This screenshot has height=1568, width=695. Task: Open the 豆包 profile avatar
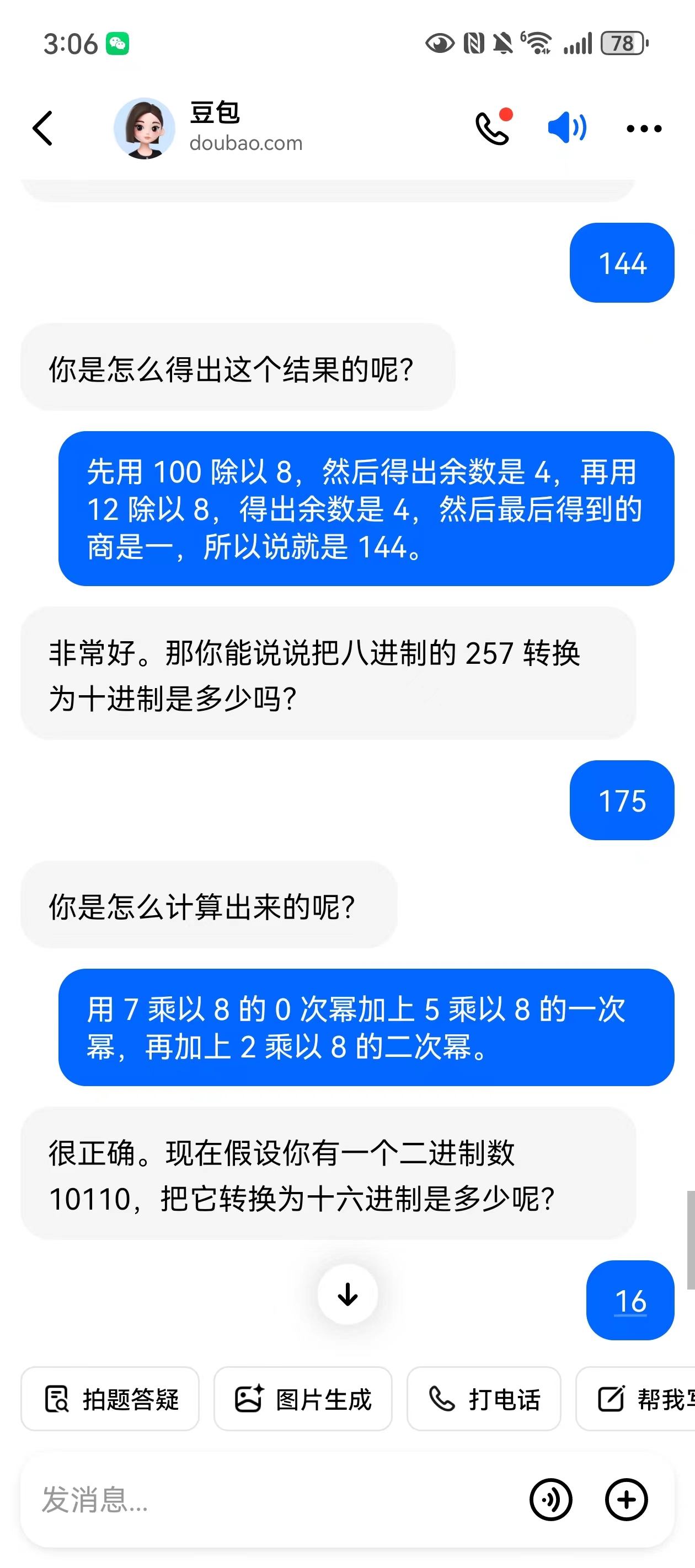tap(145, 128)
